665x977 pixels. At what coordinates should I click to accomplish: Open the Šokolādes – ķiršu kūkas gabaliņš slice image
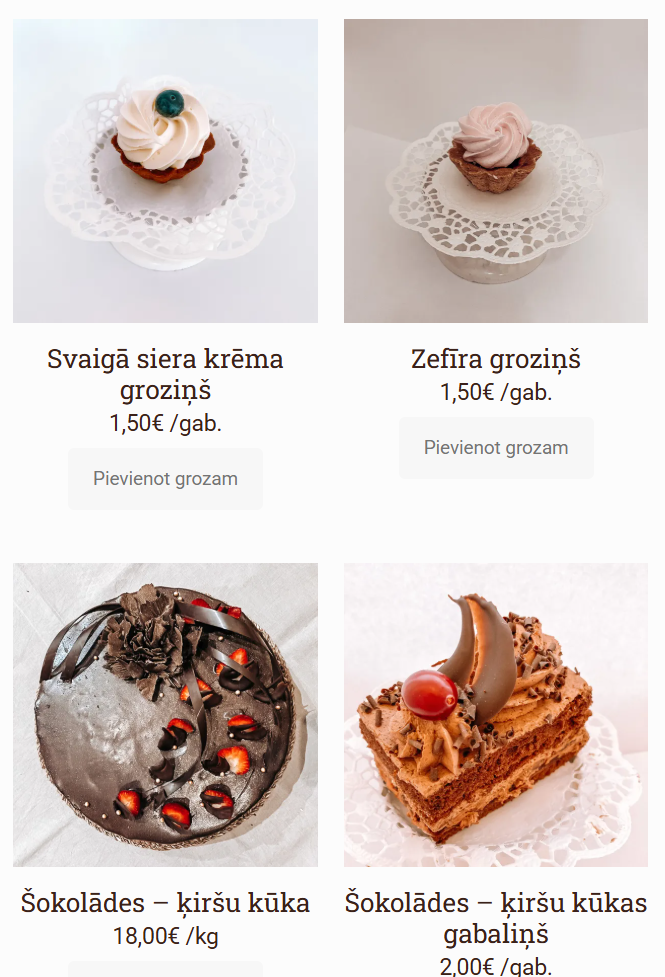click(x=496, y=715)
